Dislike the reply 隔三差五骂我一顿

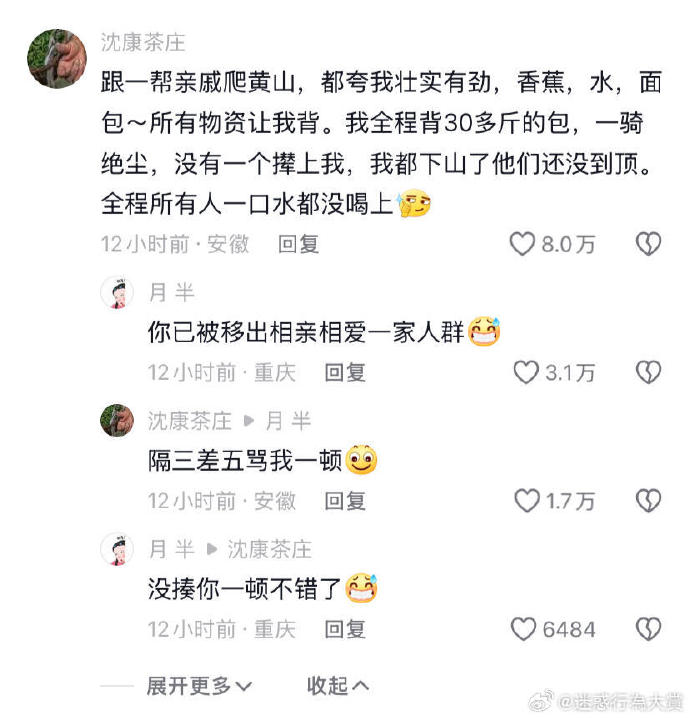pyautogui.click(x=648, y=501)
